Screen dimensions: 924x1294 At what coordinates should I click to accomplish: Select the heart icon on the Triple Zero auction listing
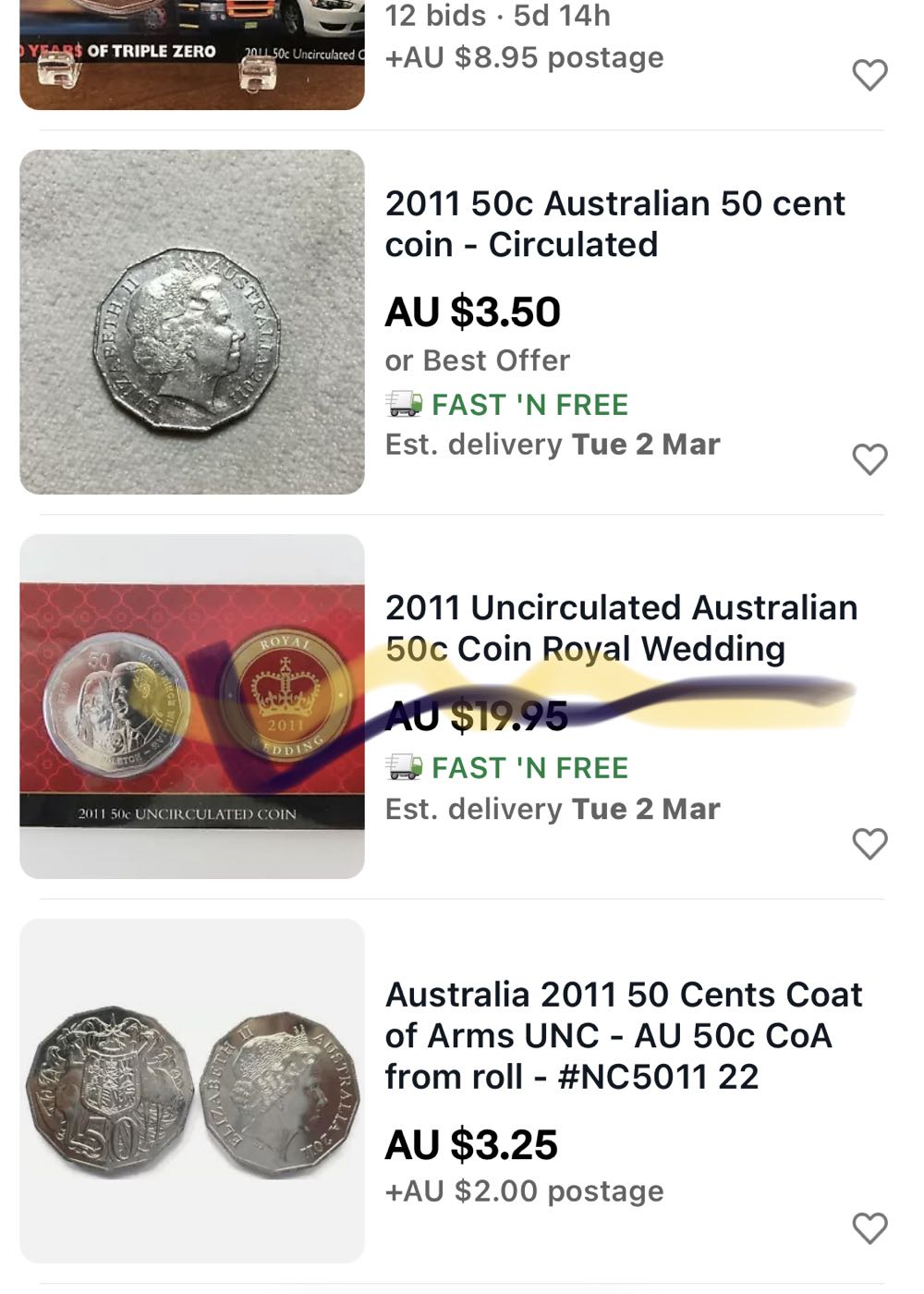869,76
